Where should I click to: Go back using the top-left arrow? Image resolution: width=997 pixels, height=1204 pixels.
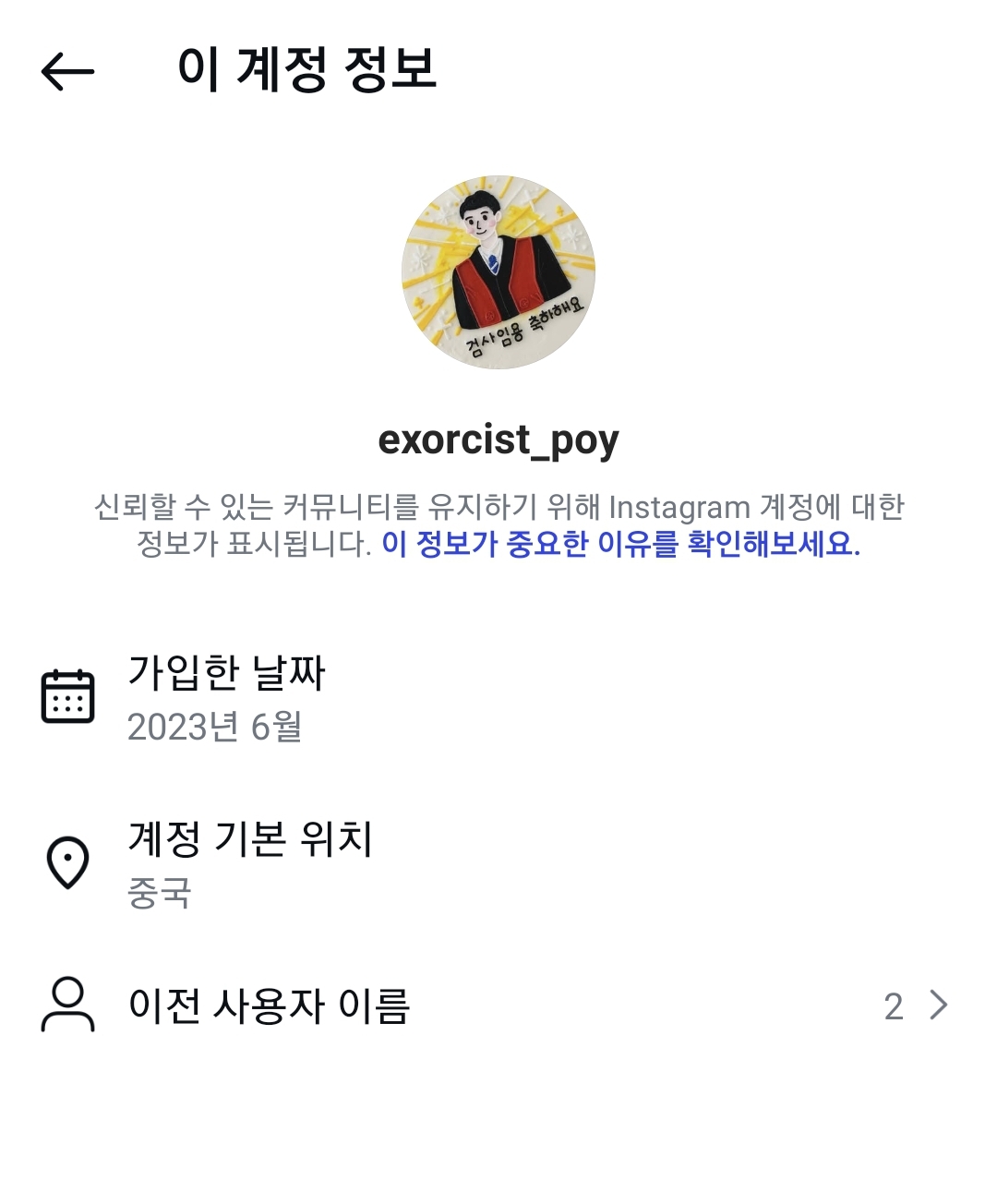click(x=67, y=70)
